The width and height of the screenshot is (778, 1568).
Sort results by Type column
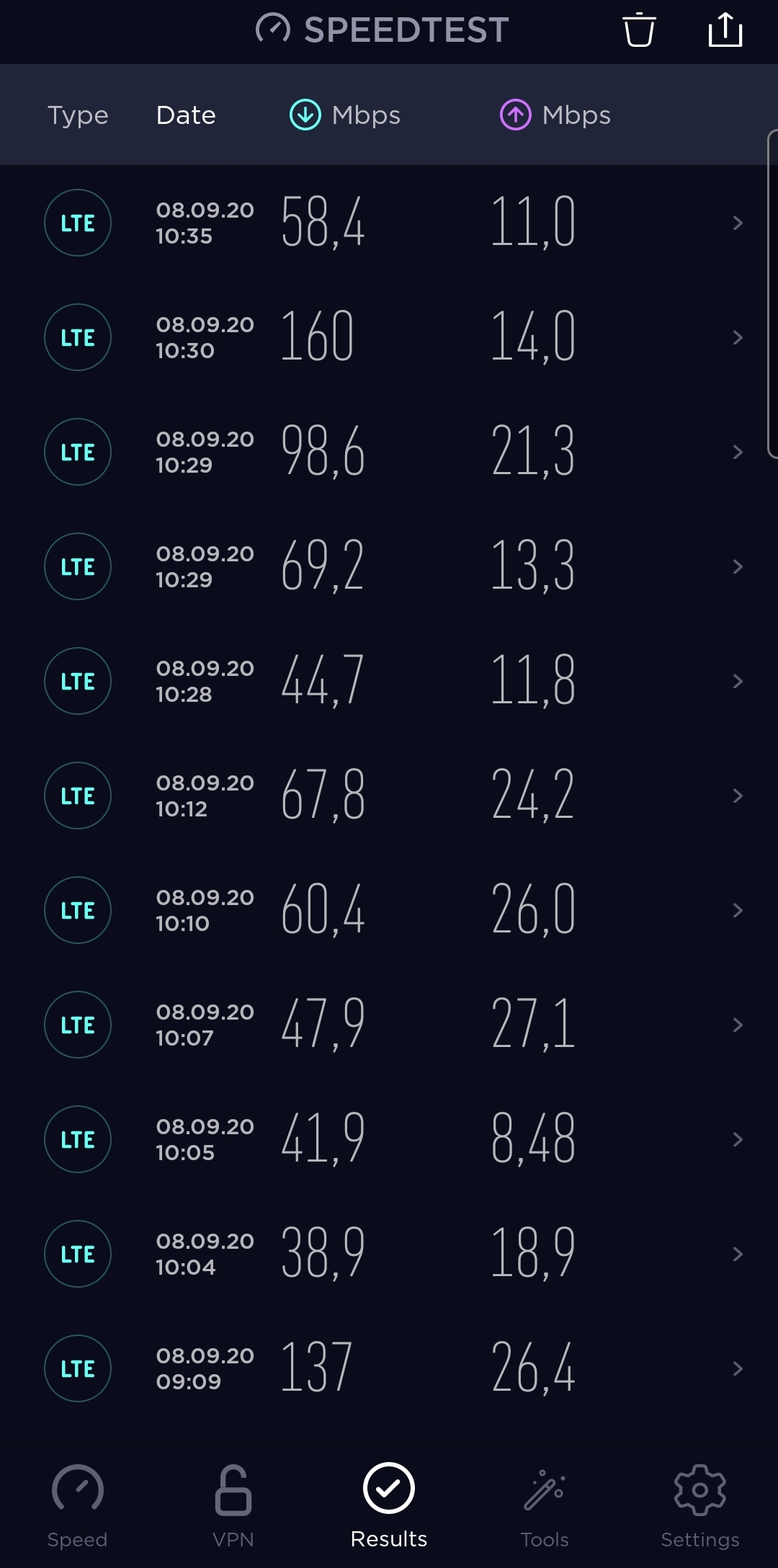[x=78, y=115]
